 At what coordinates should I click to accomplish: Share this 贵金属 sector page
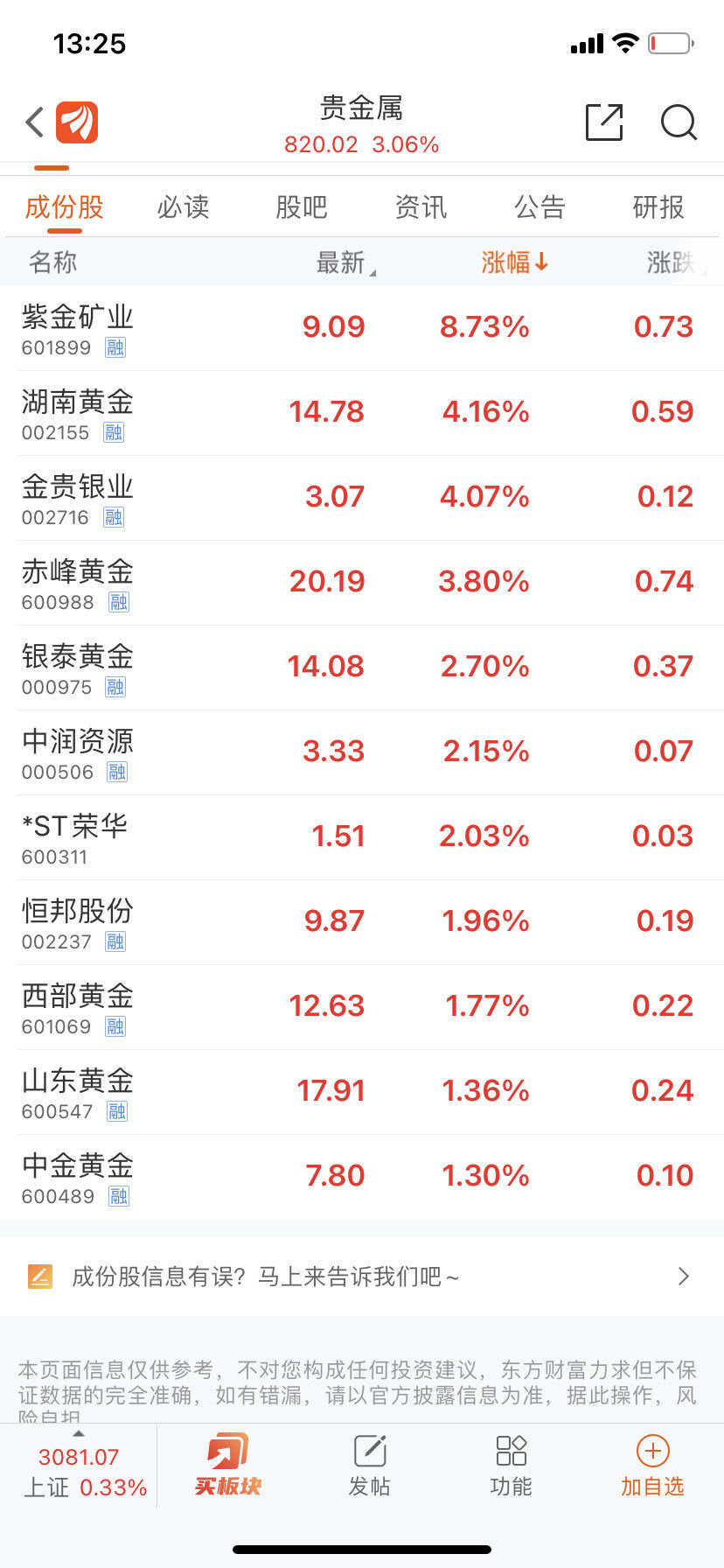[603, 122]
